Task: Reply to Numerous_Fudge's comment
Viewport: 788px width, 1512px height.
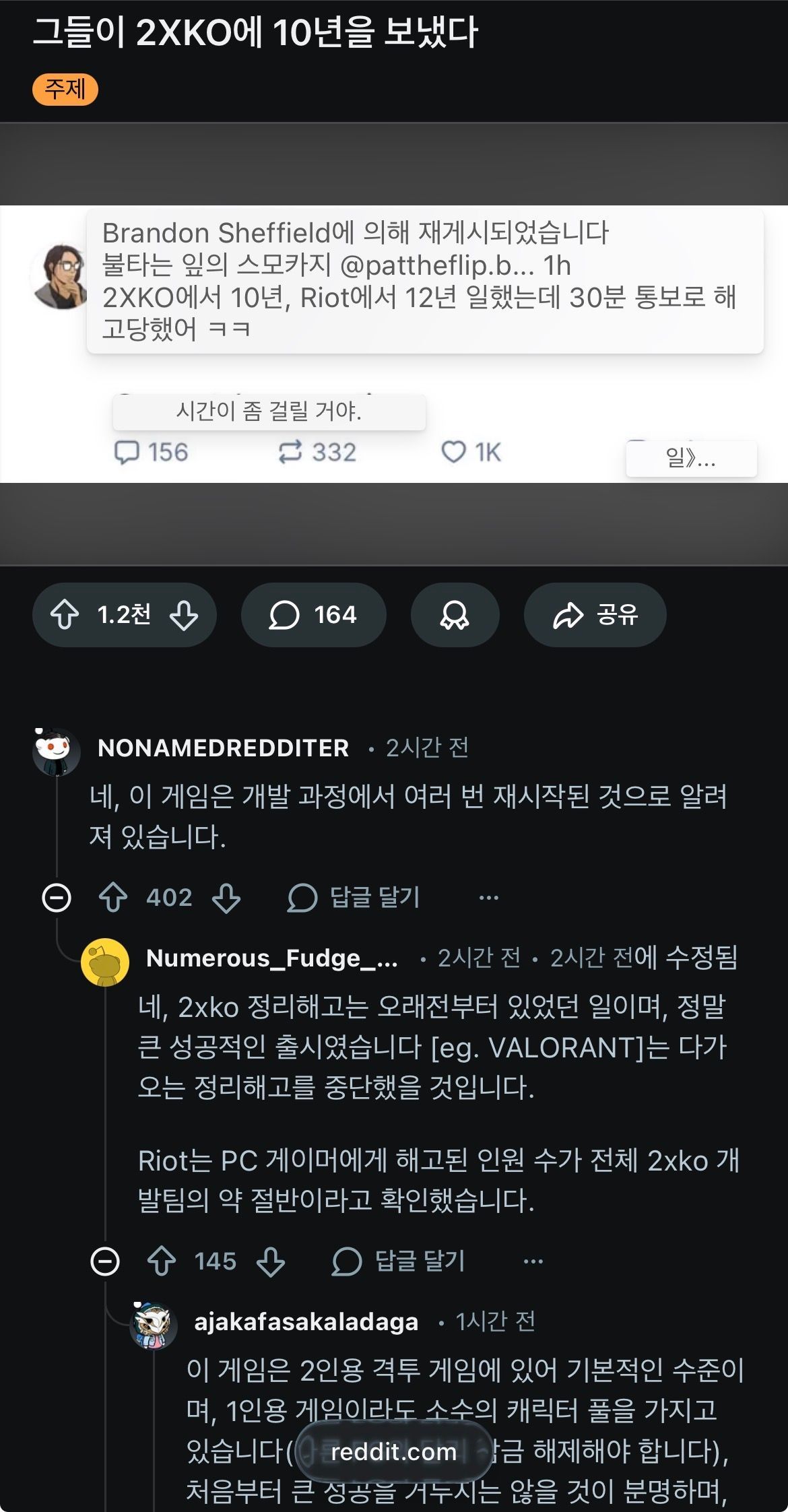Action: (x=399, y=1261)
